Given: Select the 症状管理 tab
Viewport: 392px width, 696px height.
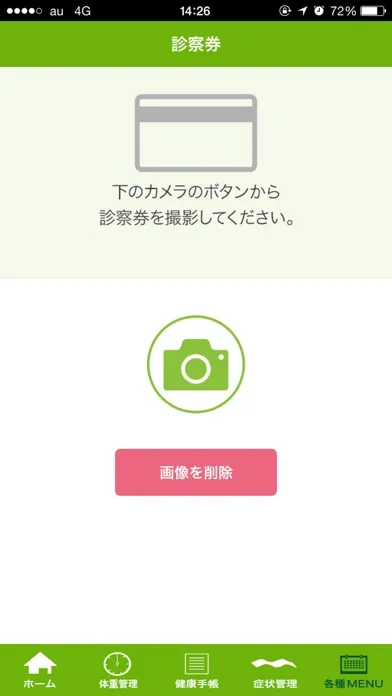Looking at the screenshot, I should coord(274,670).
